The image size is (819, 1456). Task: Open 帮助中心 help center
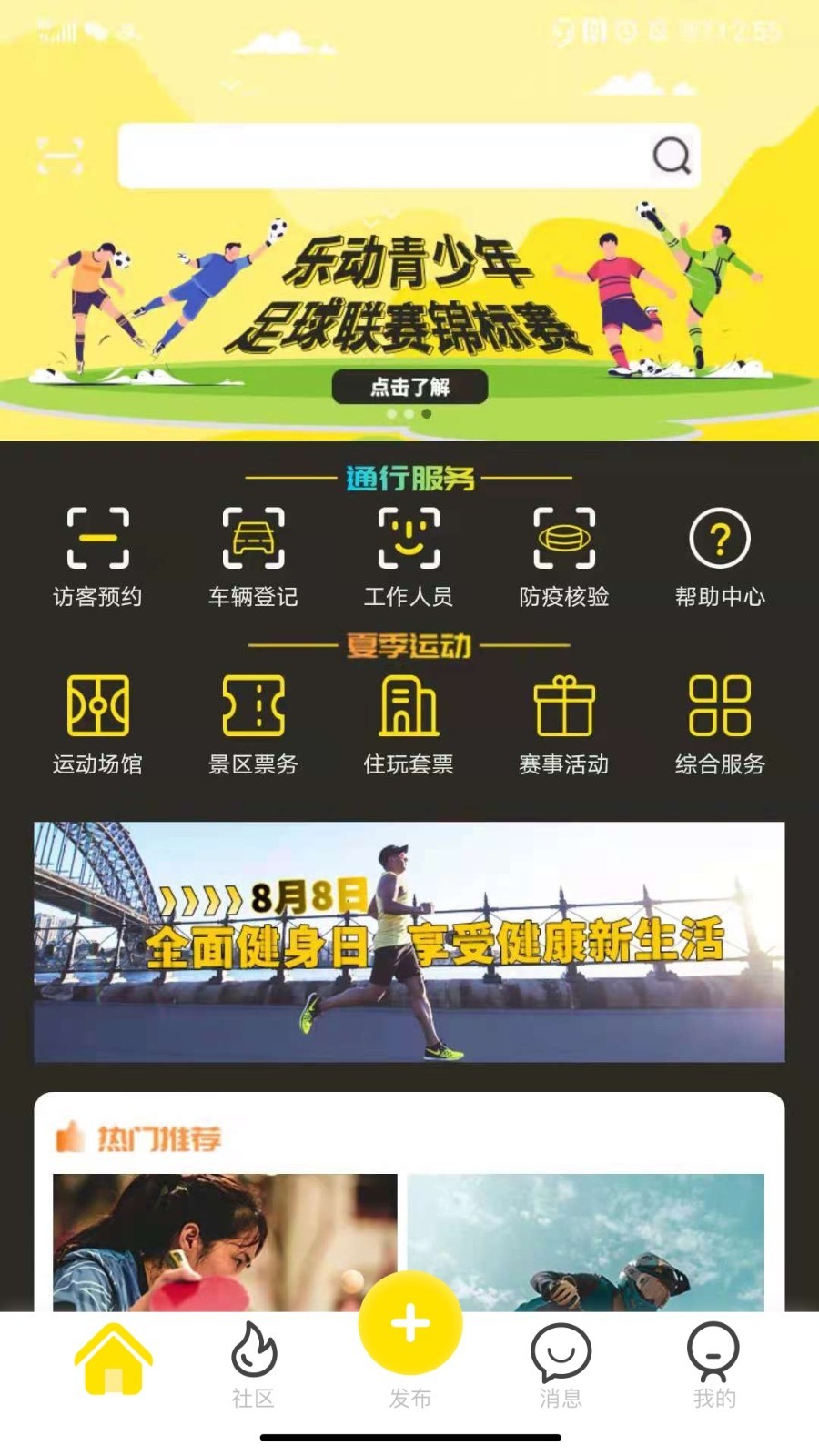click(x=720, y=555)
